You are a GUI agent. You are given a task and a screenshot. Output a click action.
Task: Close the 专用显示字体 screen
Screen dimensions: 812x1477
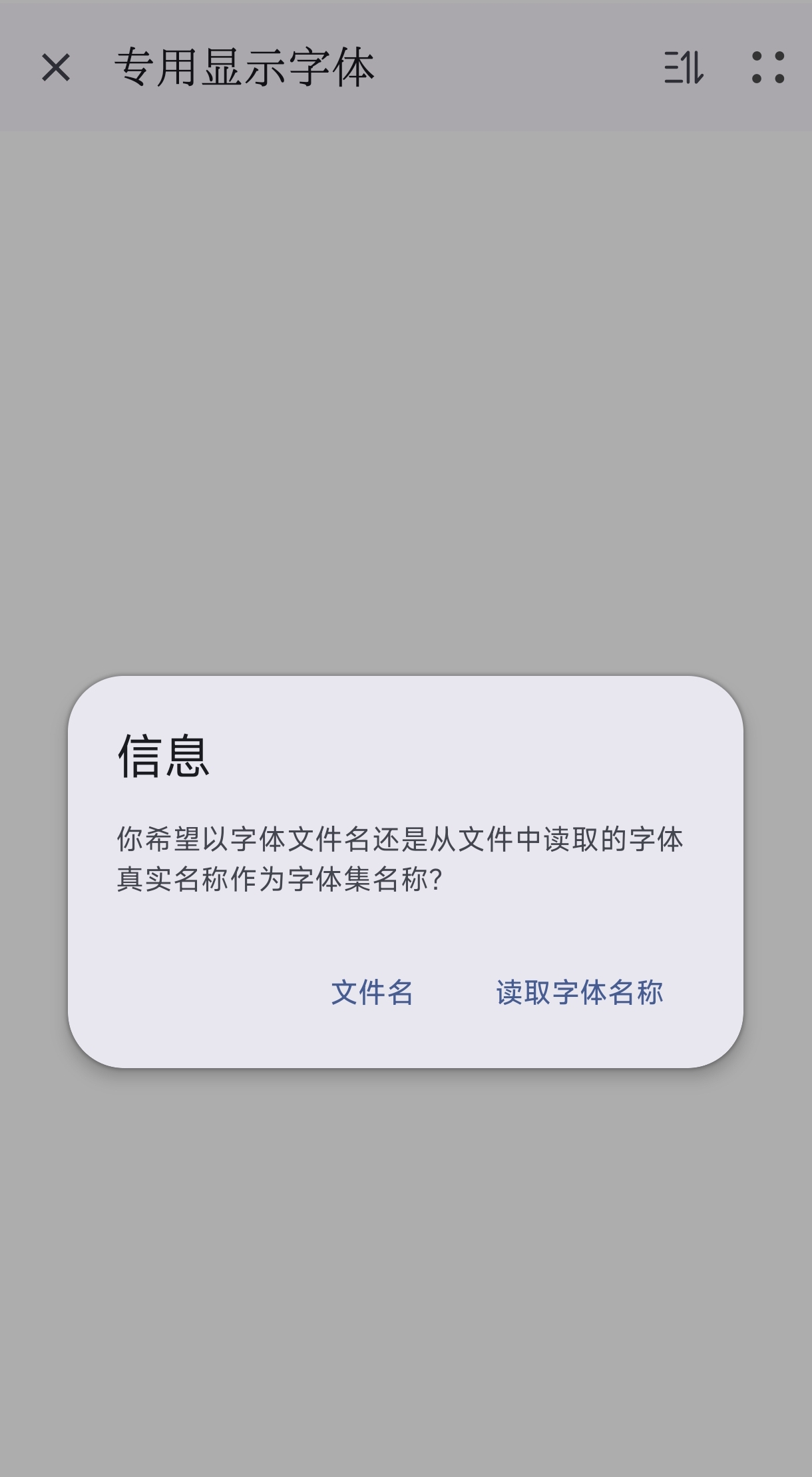click(56, 68)
